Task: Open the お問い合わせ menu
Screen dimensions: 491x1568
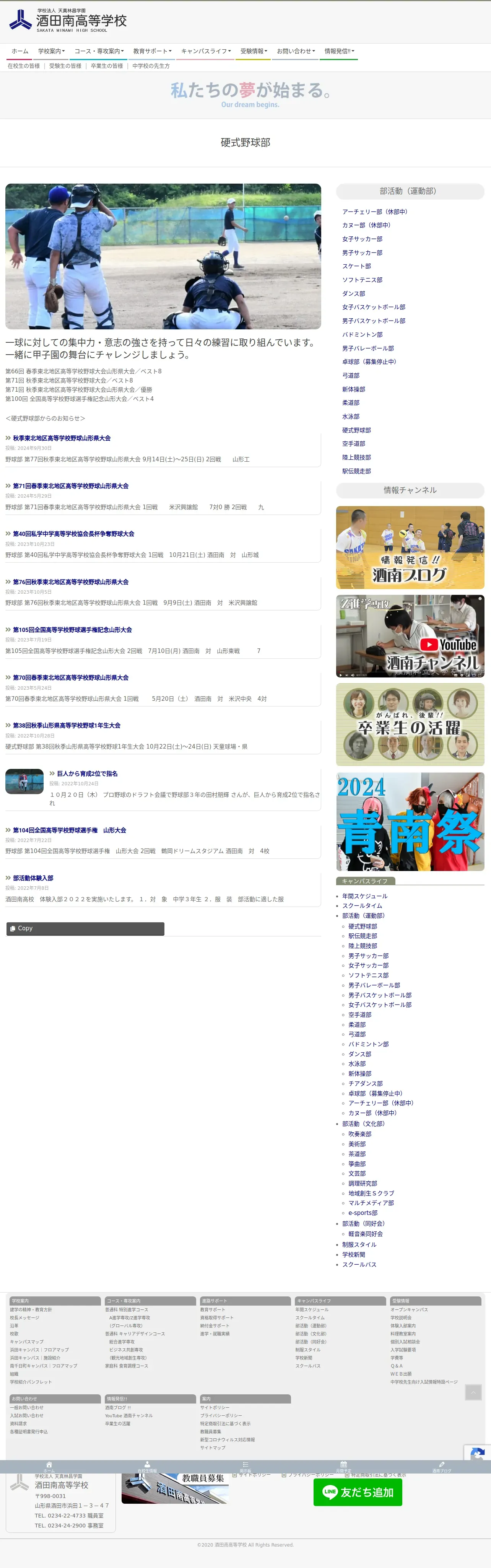Action: (296, 51)
